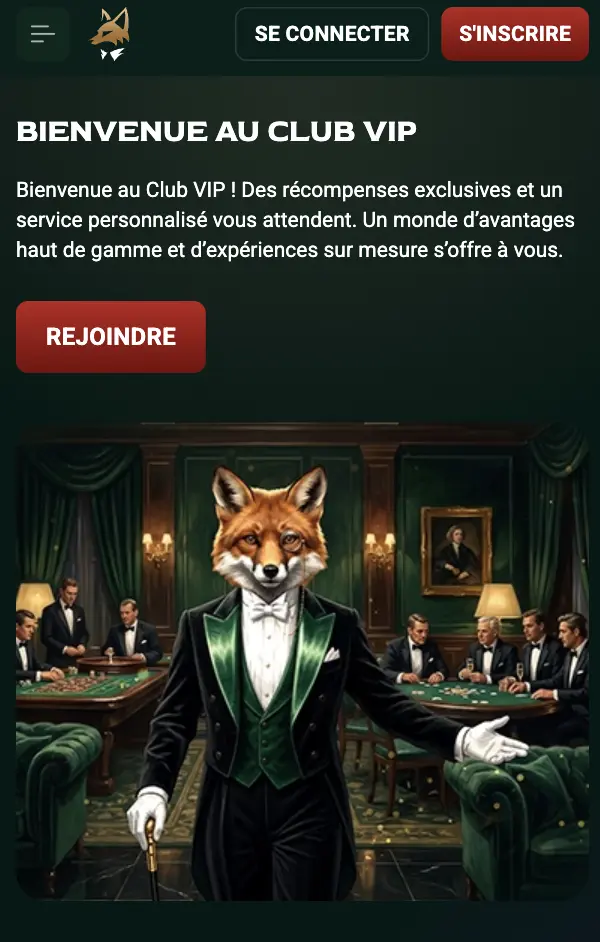Open the fox logo home link

[x=111, y=34]
